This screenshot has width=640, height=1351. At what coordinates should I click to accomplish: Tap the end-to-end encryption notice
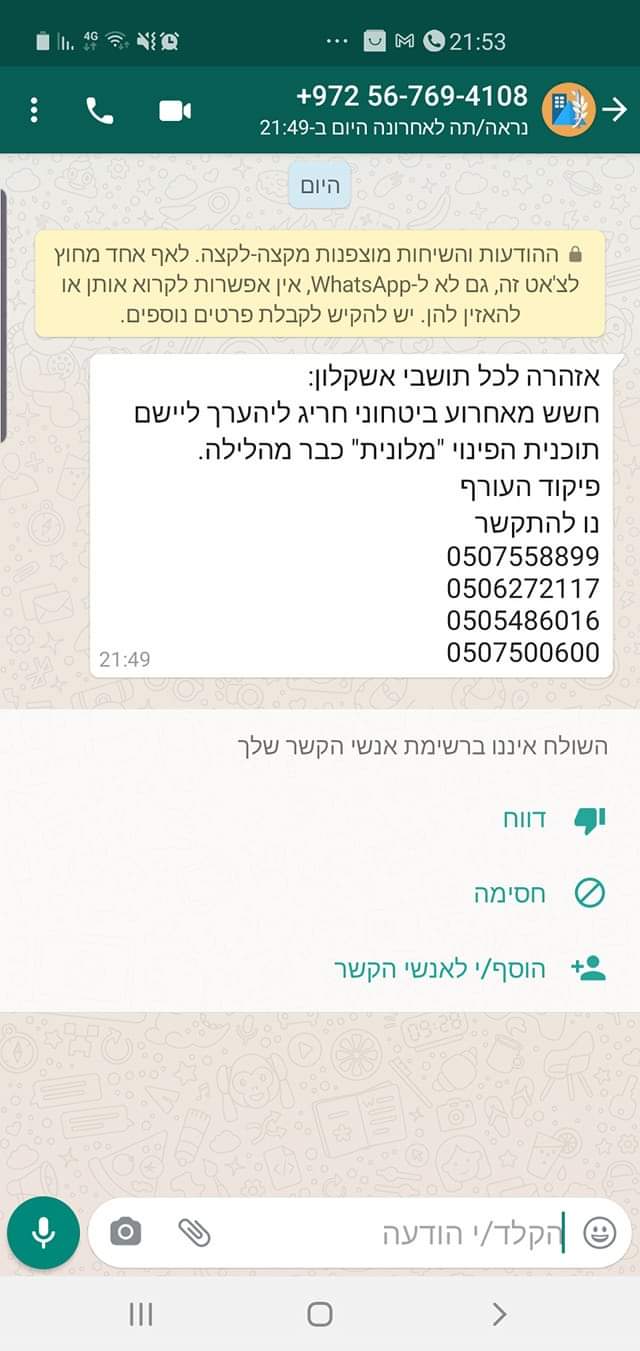pos(320,284)
